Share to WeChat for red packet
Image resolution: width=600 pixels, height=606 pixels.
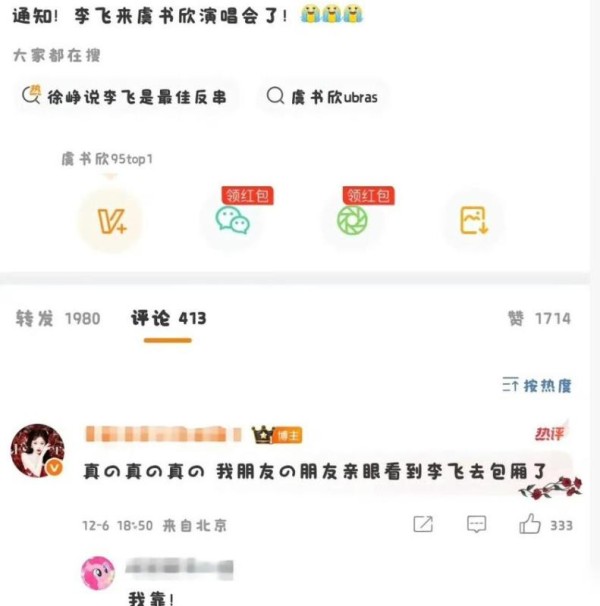click(x=233, y=220)
